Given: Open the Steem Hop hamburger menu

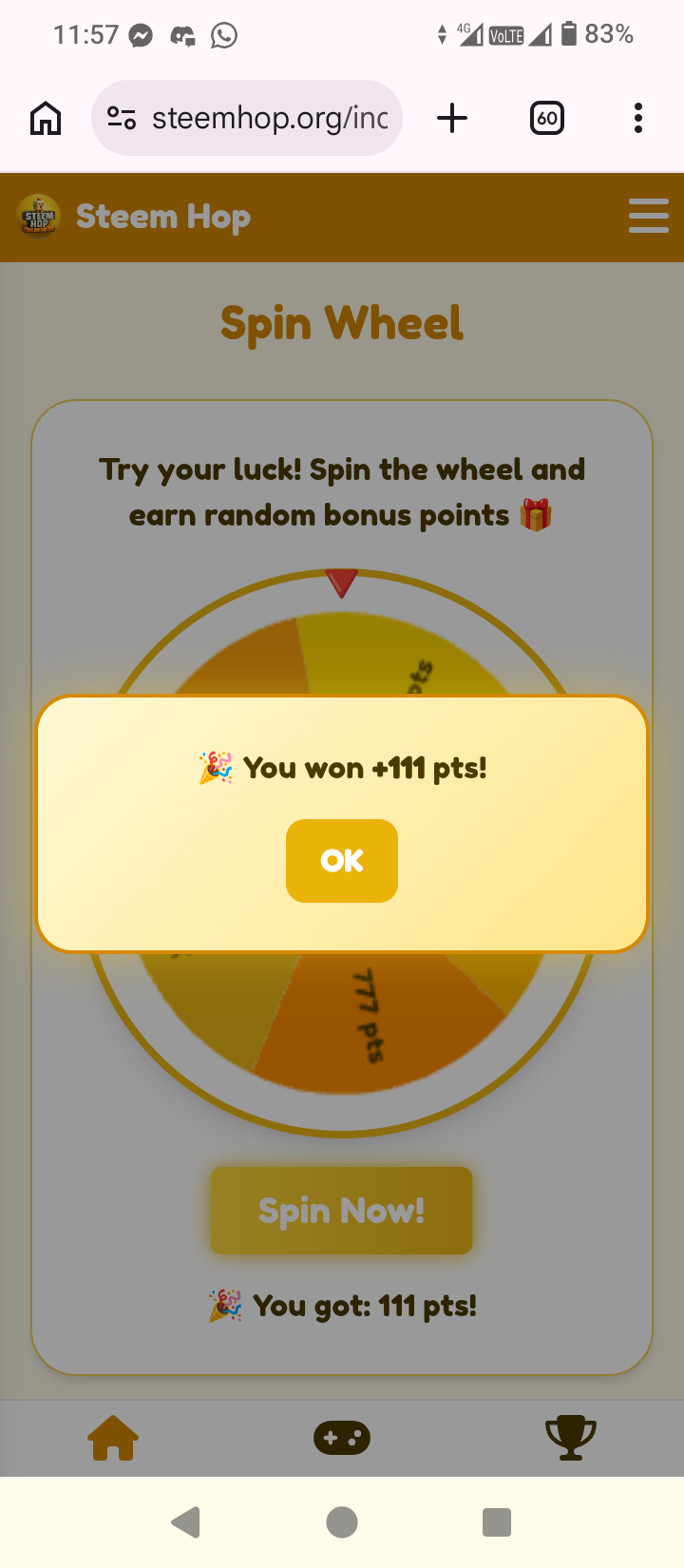Looking at the screenshot, I should pos(649,216).
